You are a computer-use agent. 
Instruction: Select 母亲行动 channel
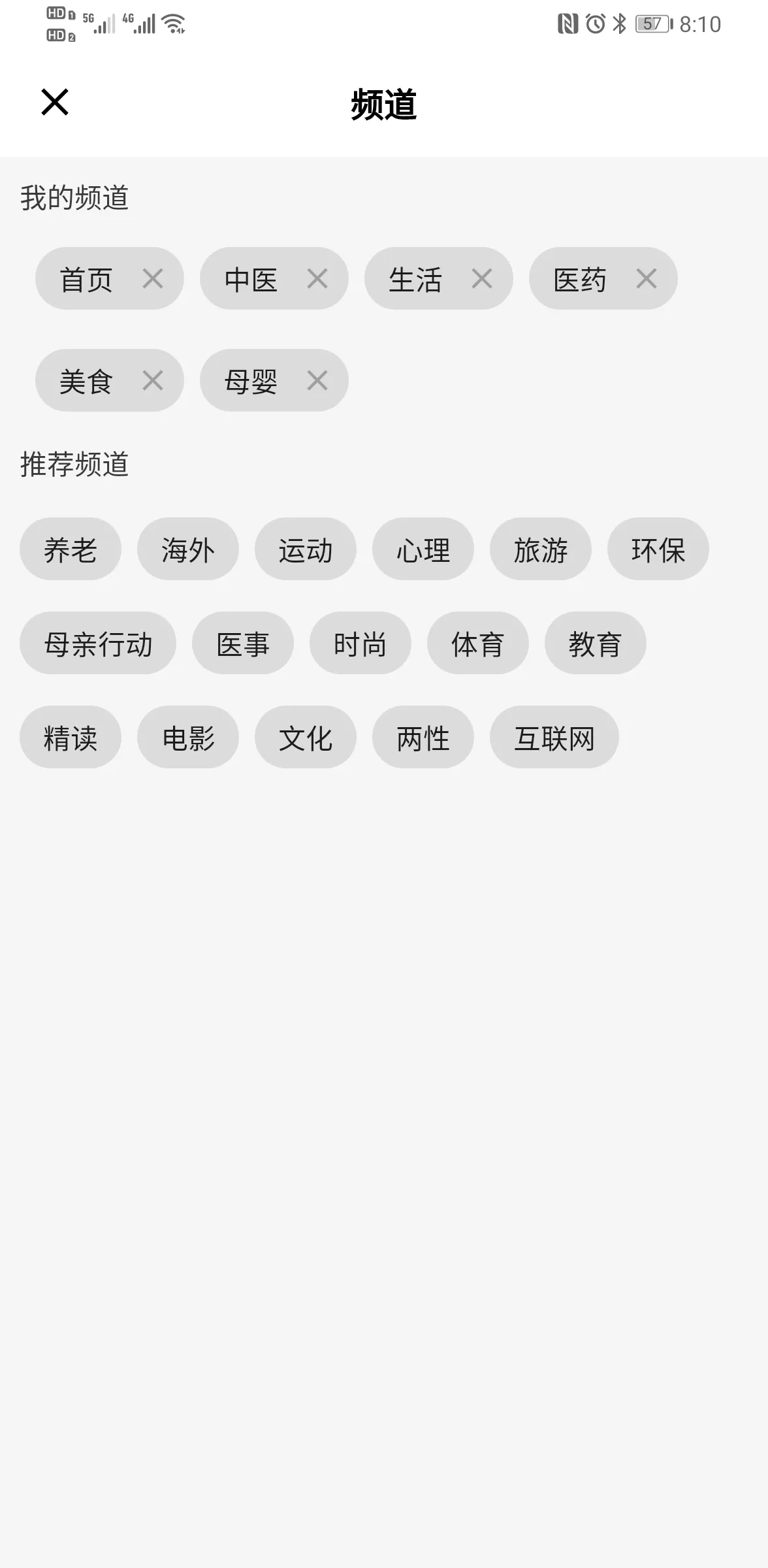98,644
